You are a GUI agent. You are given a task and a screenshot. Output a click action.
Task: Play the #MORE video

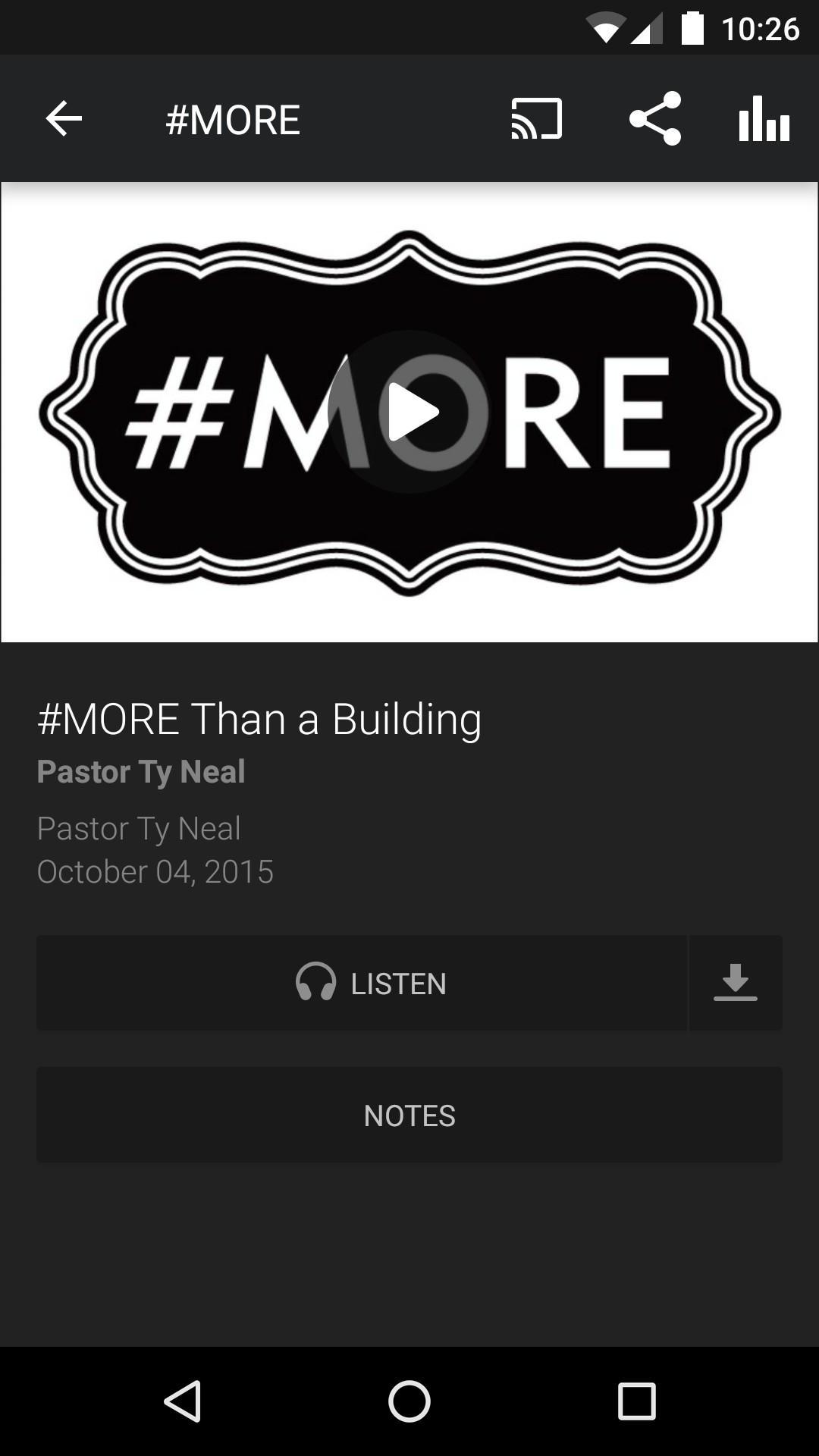pos(410,412)
